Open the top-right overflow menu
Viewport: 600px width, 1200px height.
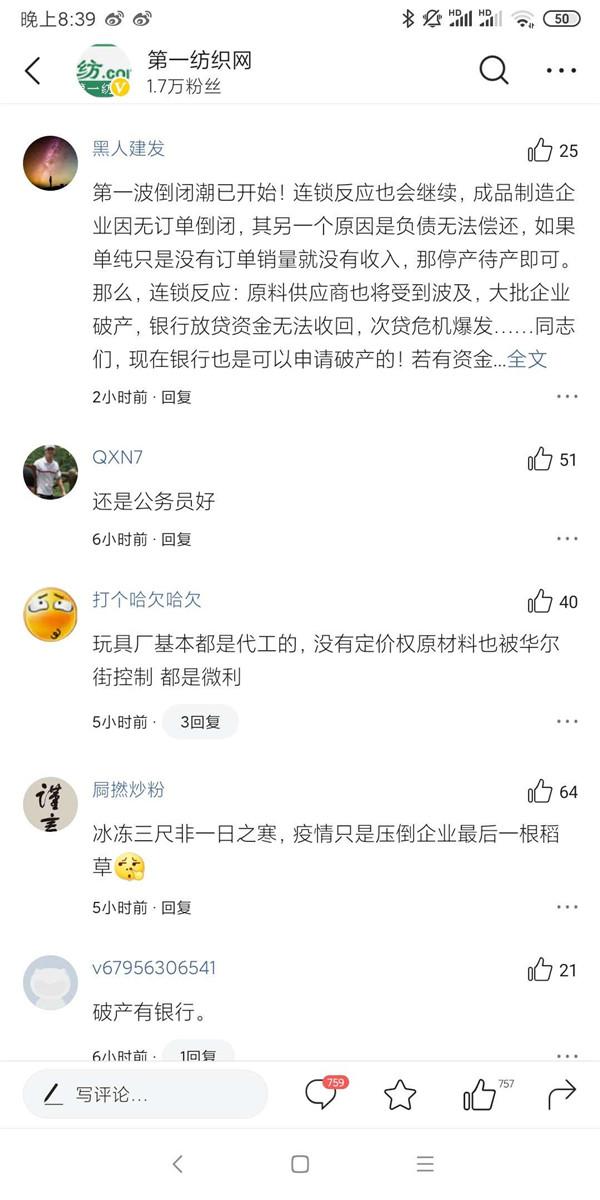point(561,70)
